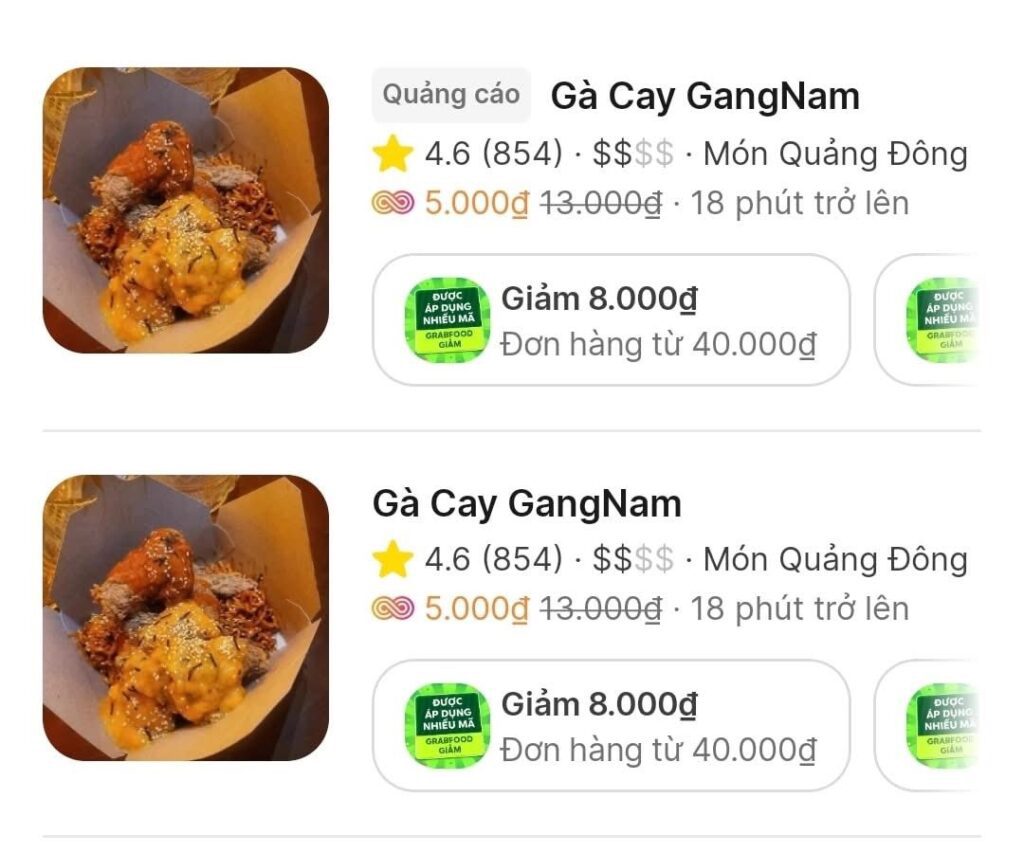Open the Gà Cay GangNam listing without ad tag

coord(527,503)
